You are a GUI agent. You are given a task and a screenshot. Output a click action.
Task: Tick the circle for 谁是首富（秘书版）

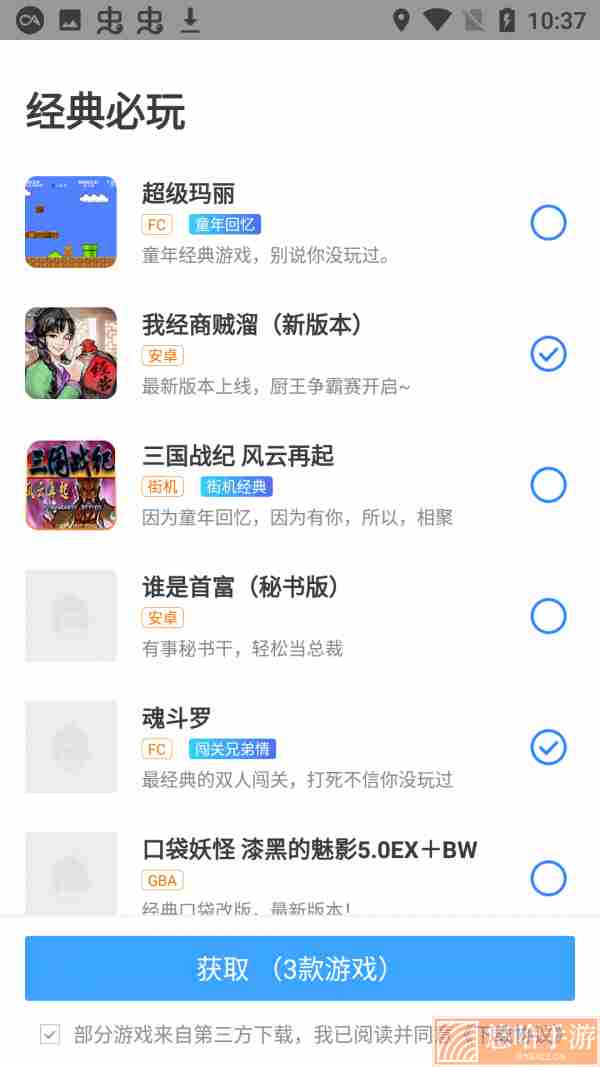[x=548, y=616]
